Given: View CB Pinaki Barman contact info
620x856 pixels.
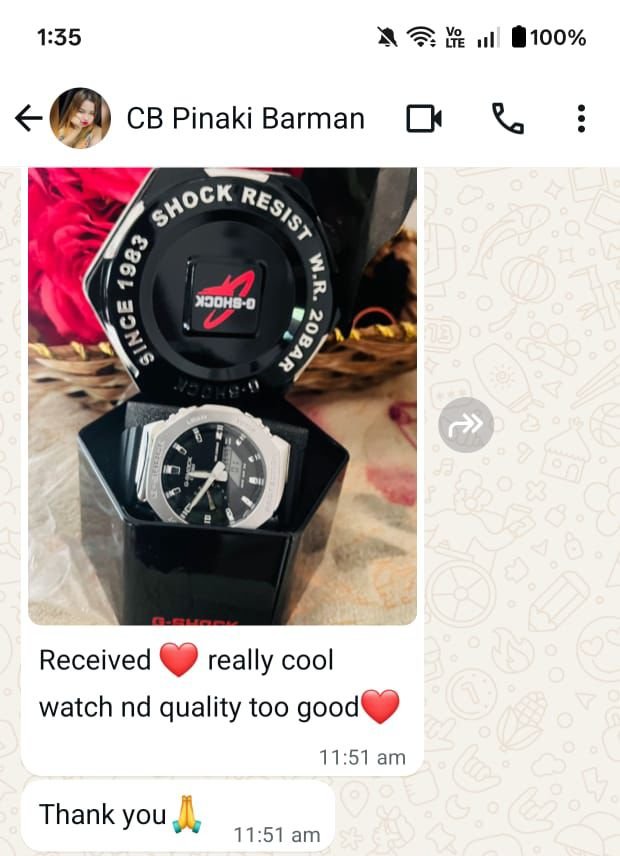Looking at the screenshot, I should coord(245,119).
